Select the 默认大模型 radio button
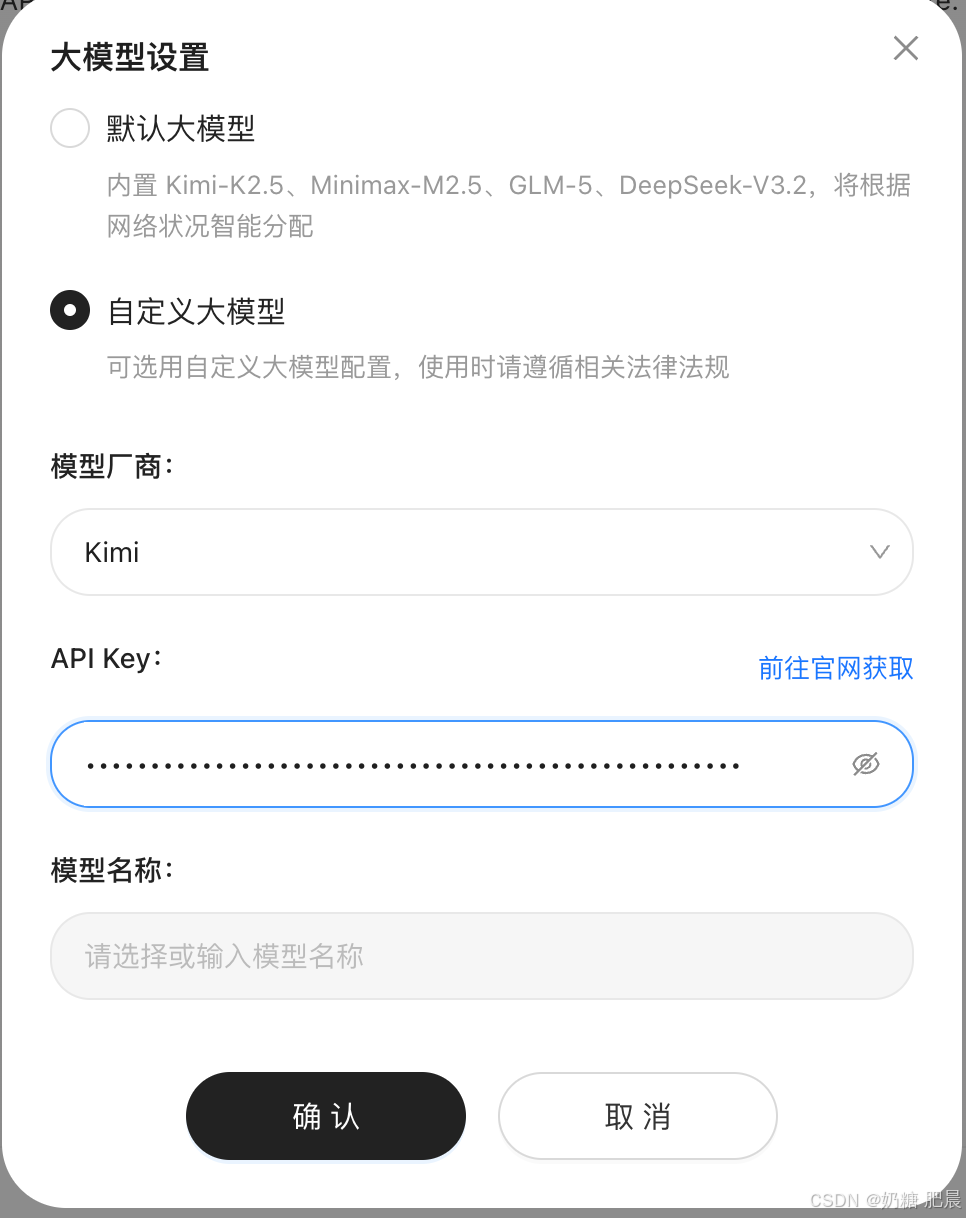The width and height of the screenshot is (966, 1218). [x=69, y=128]
